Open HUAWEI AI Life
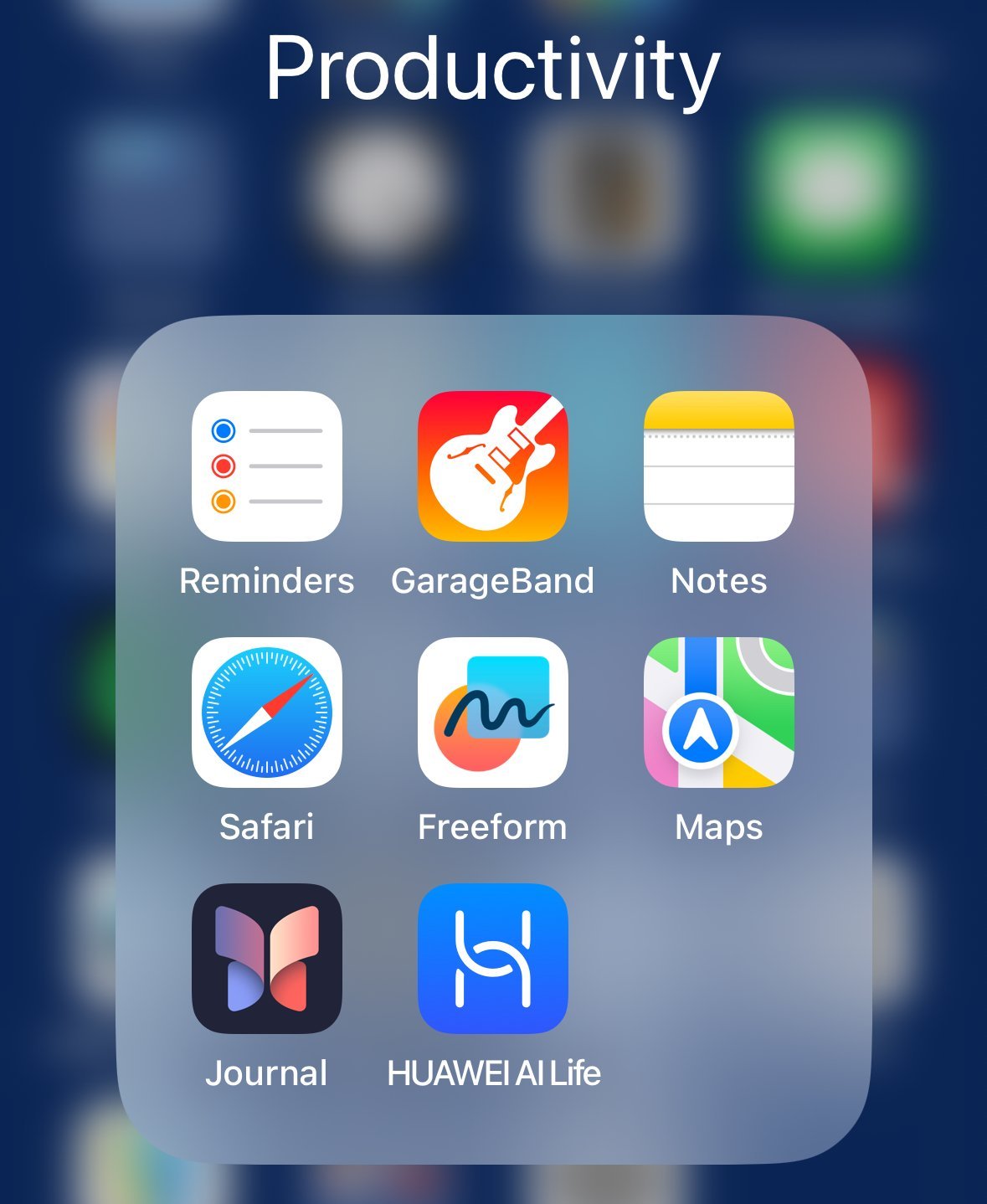987x1204 pixels. pos(492,959)
